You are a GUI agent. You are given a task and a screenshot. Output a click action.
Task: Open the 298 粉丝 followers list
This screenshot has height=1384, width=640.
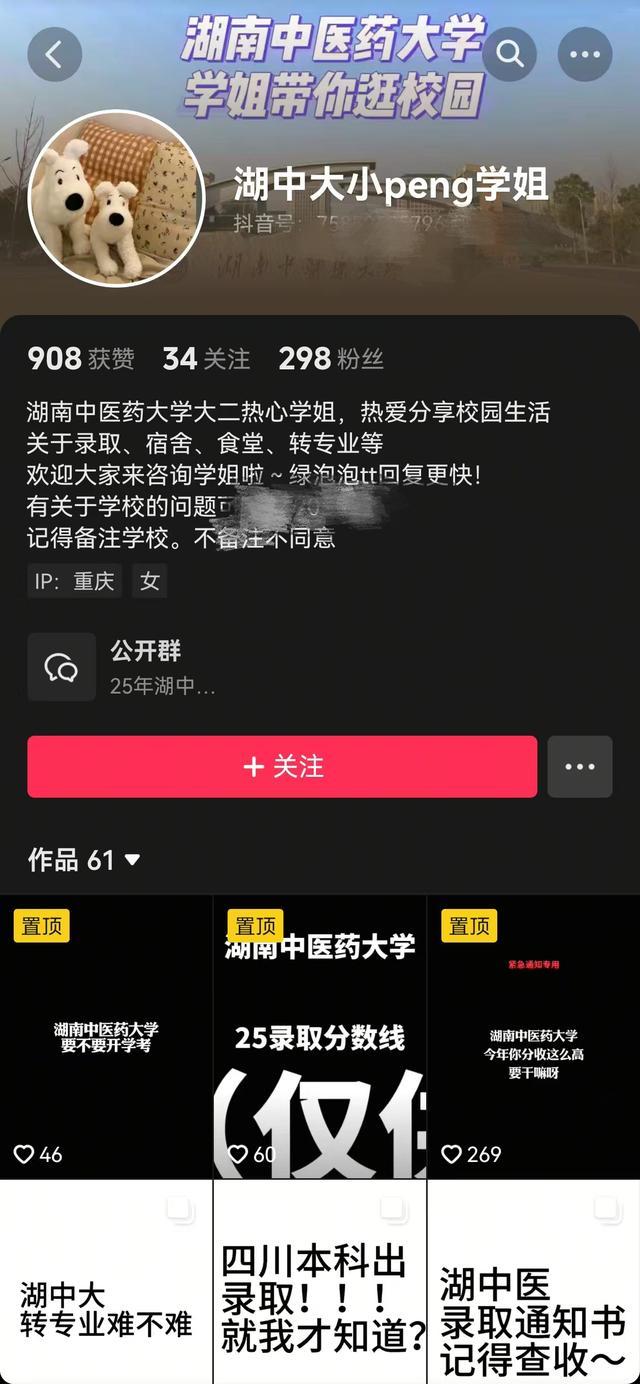click(x=330, y=359)
